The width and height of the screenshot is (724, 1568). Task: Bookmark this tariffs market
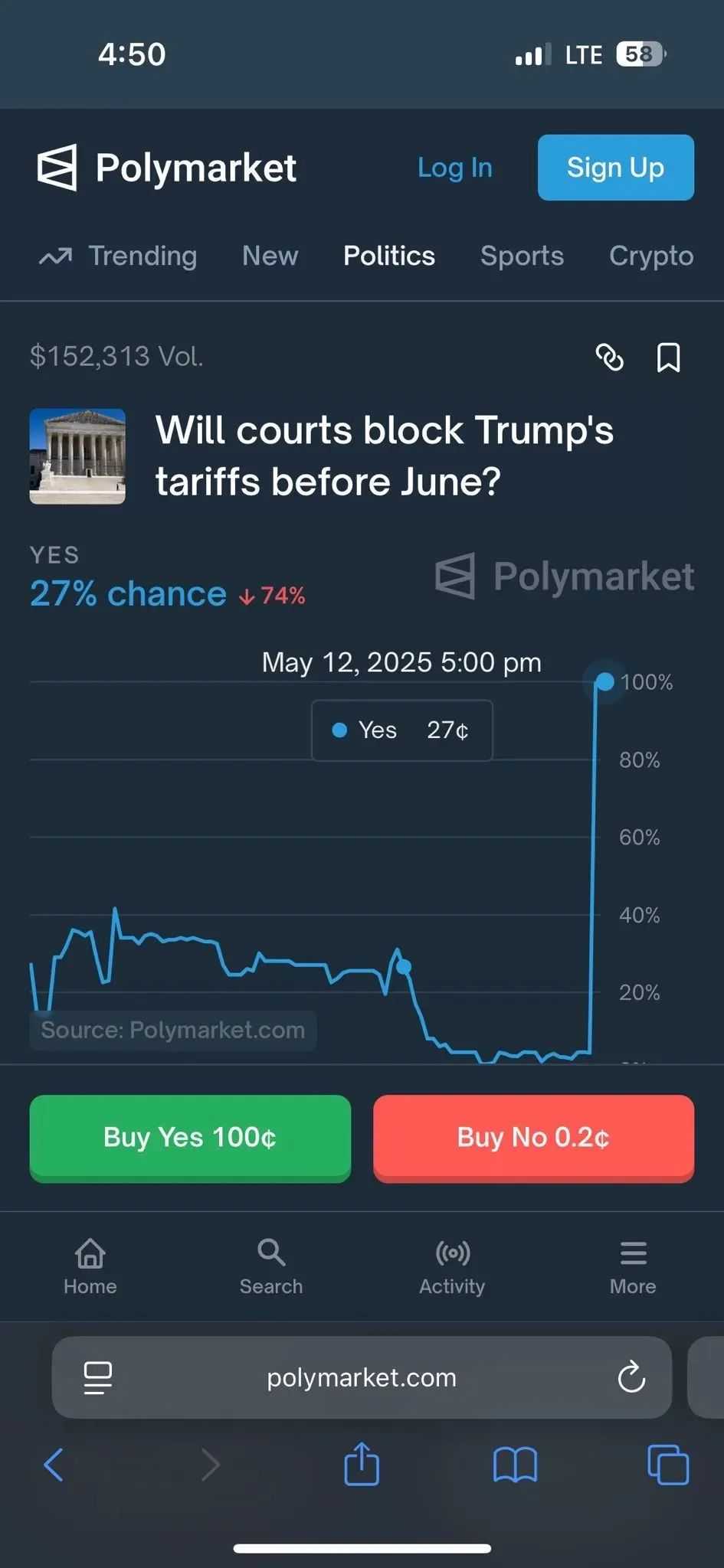[668, 357]
